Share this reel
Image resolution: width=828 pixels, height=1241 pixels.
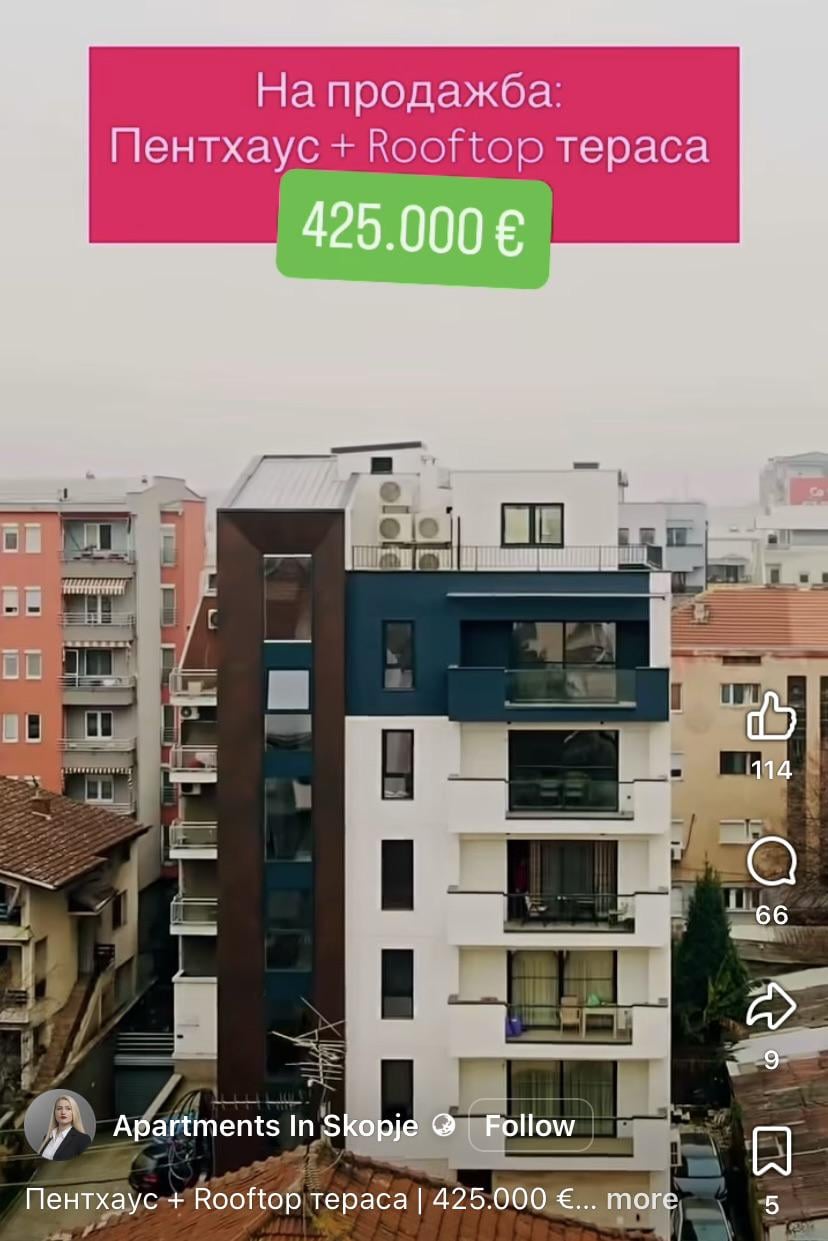pos(771,1008)
